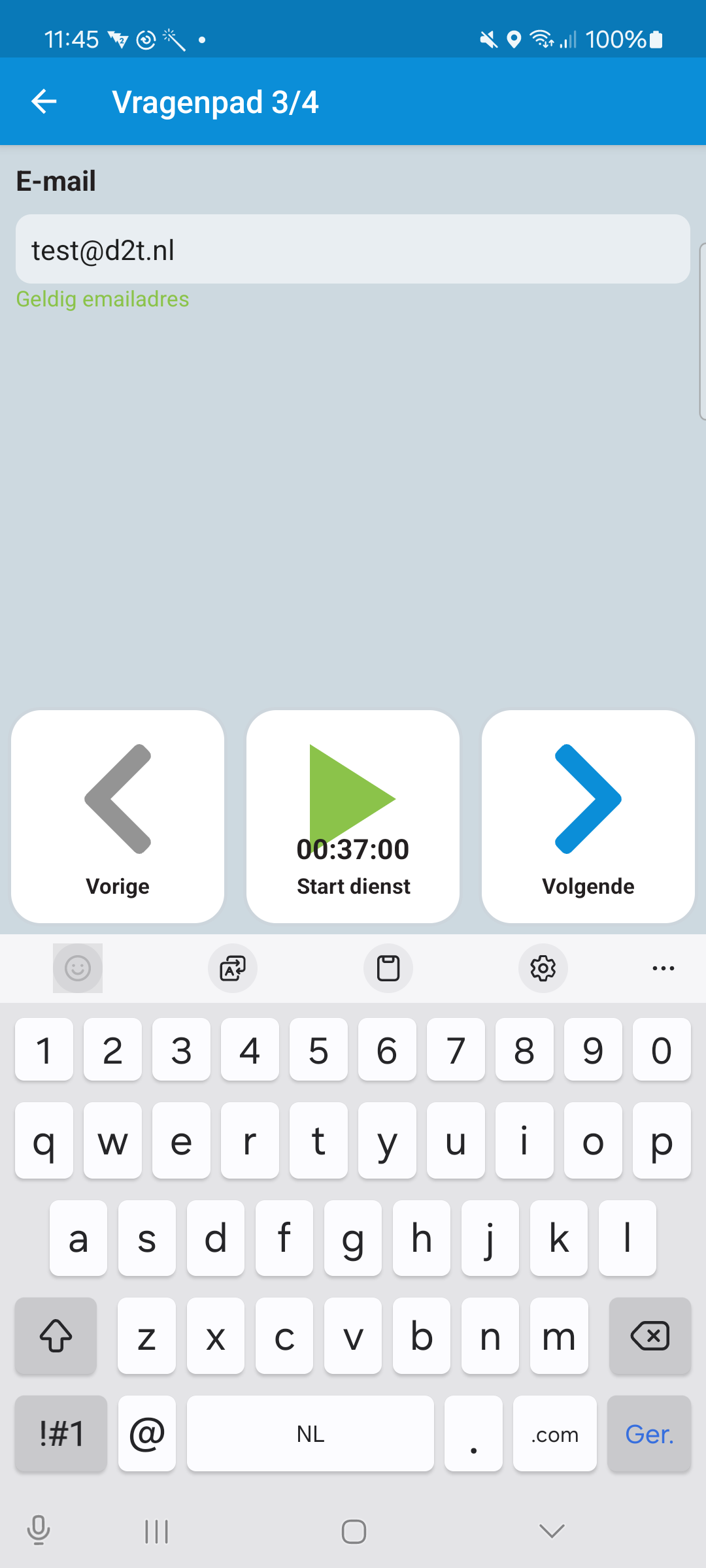Image resolution: width=706 pixels, height=1568 pixels.
Task: Tap the Ger. action key
Action: click(649, 1434)
